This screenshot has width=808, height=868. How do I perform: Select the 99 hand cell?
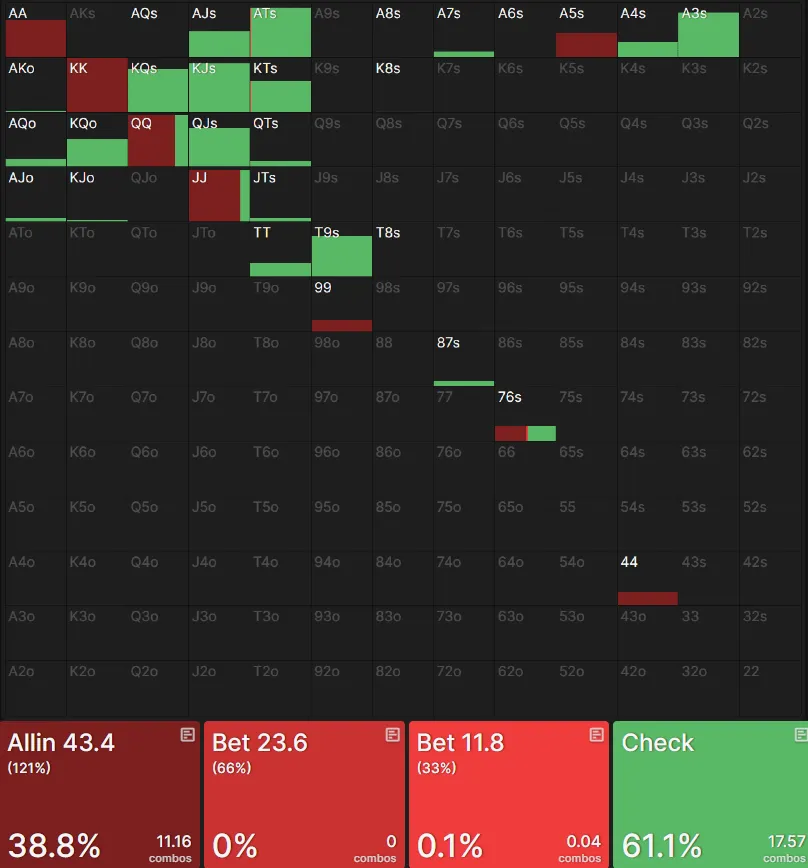point(341,304)
